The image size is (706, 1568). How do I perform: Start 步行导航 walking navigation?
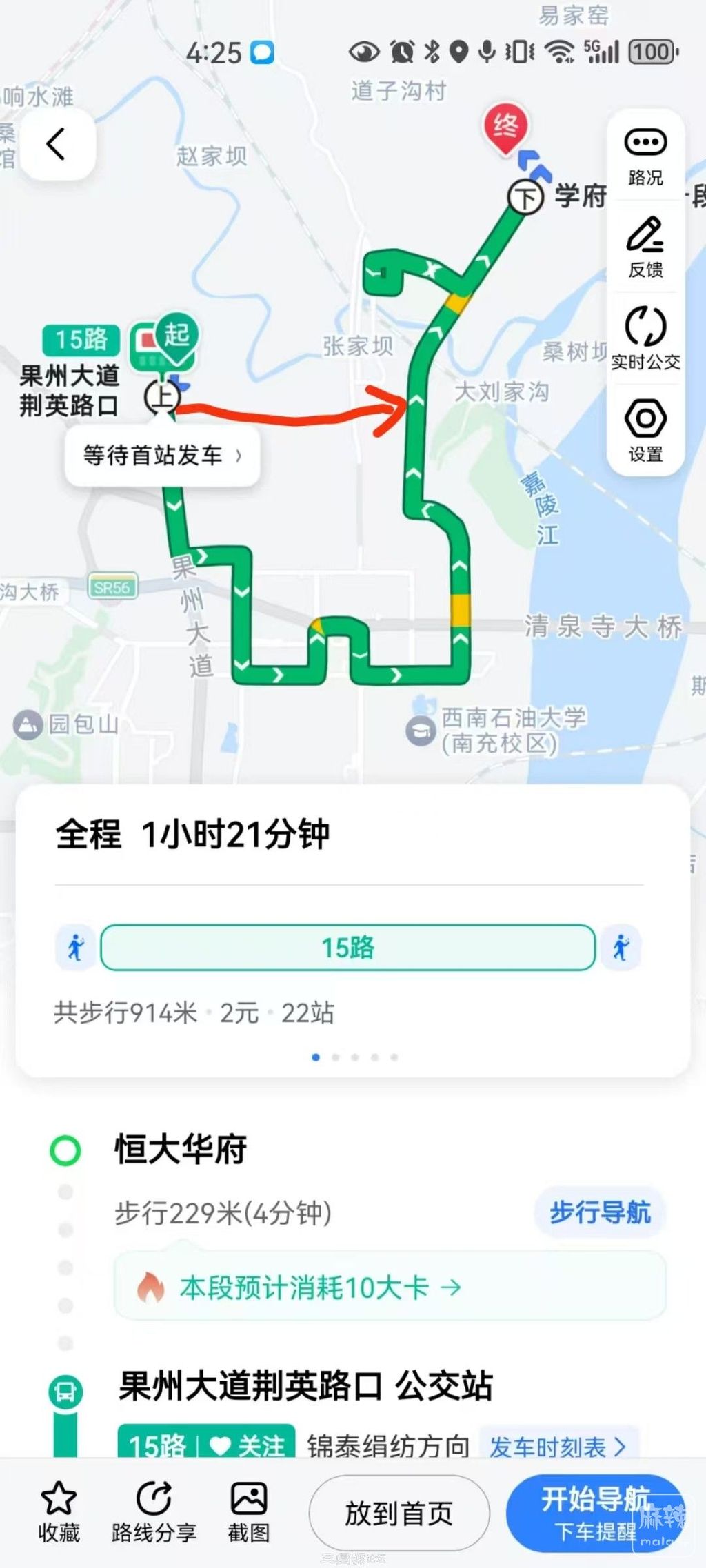pos(599,1212)
